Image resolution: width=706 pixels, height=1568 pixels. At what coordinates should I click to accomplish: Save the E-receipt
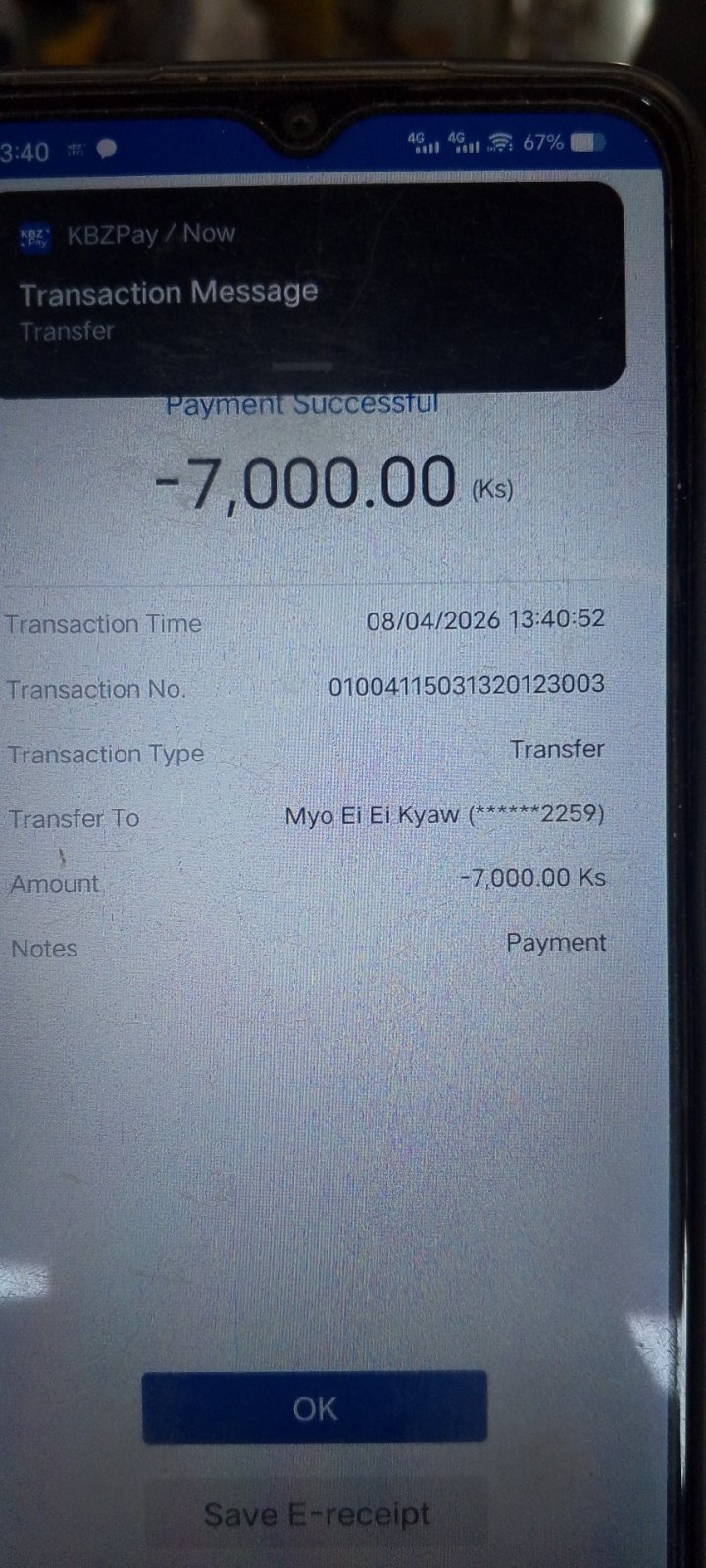pyautogui.click(x=316, y=1514)
